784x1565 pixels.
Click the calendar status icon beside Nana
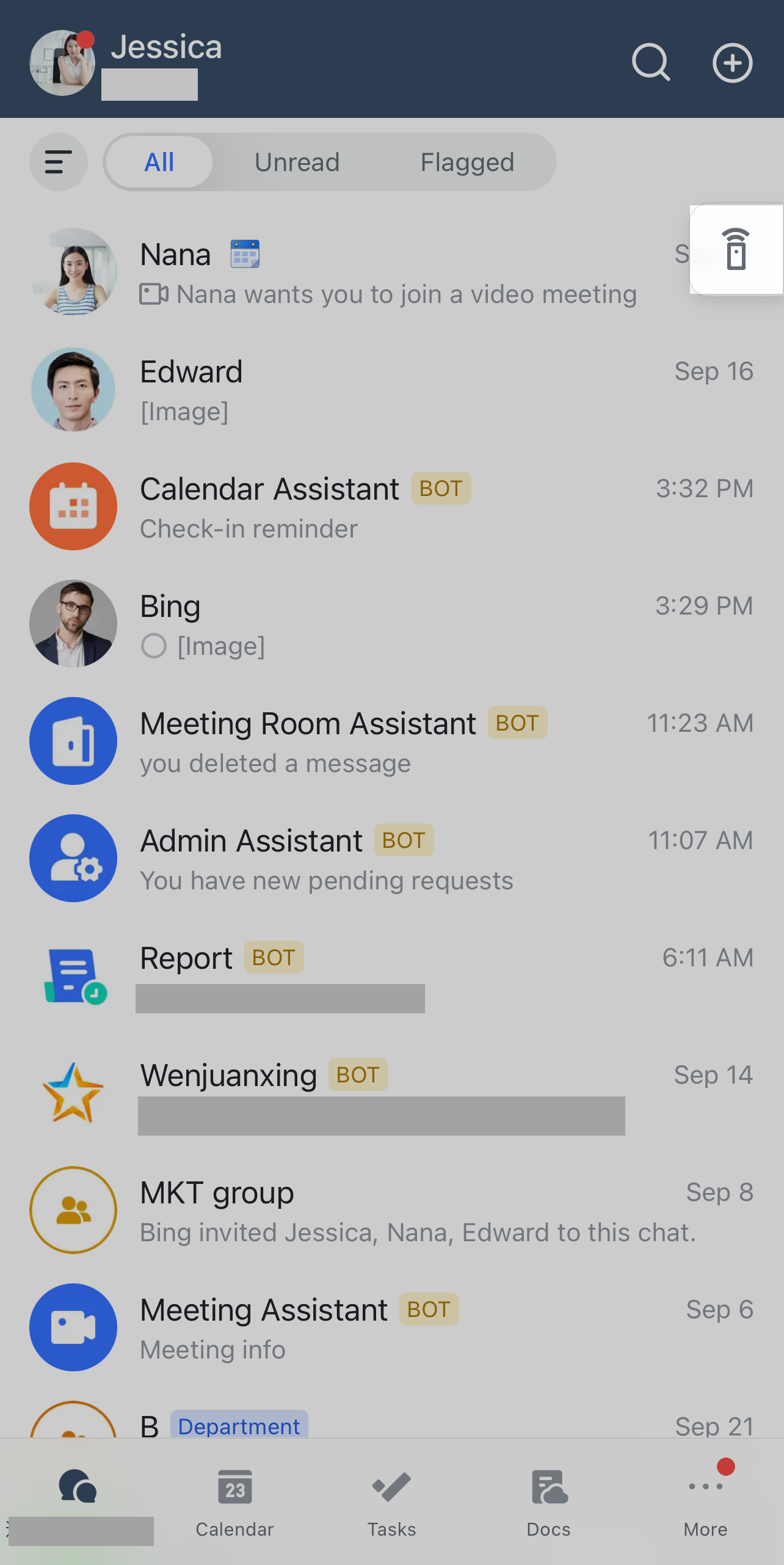click(x=244, y=253)
